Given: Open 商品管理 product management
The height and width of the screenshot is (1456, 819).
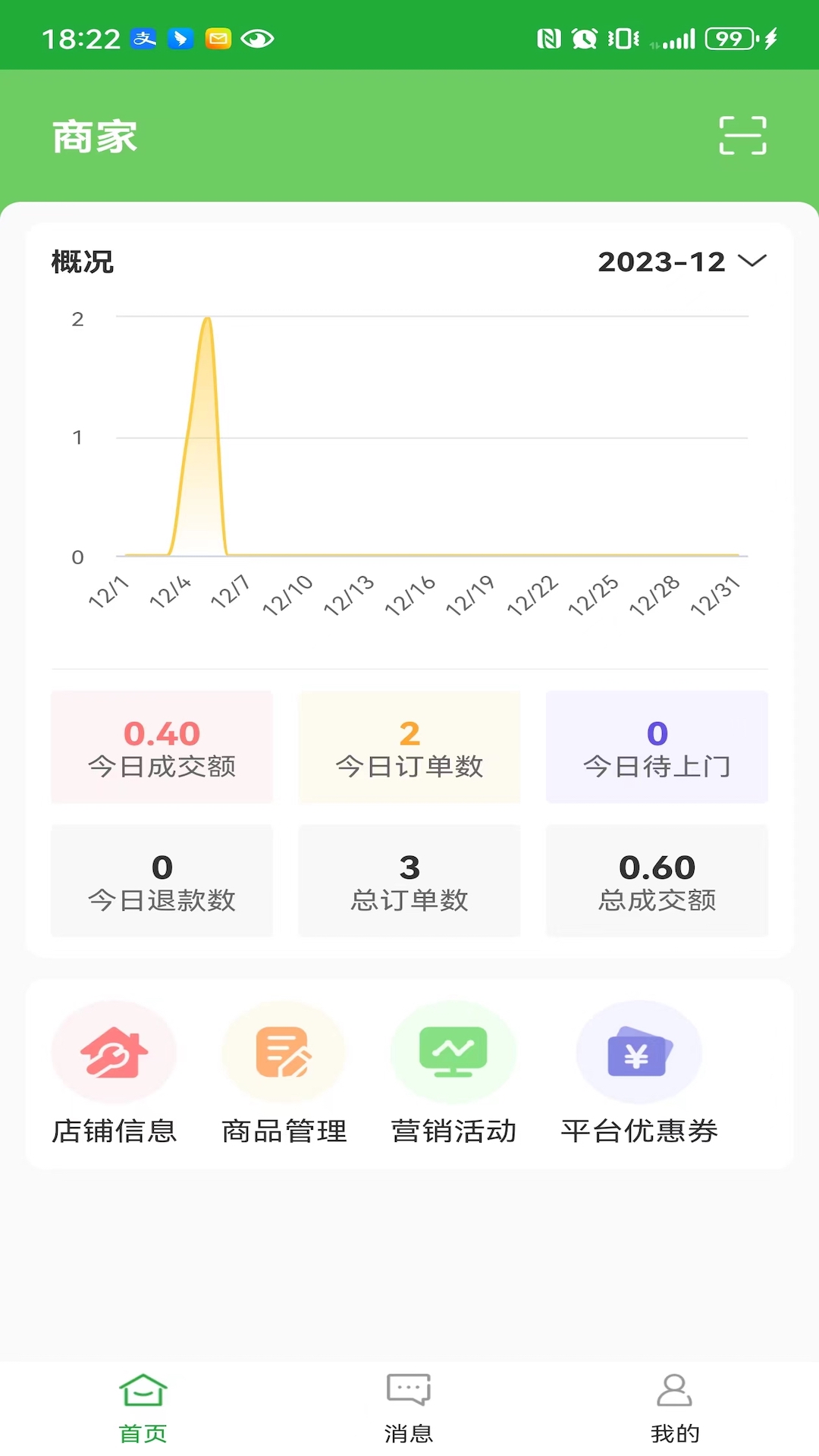Looking at the screenshot, I should (284, 1073).
